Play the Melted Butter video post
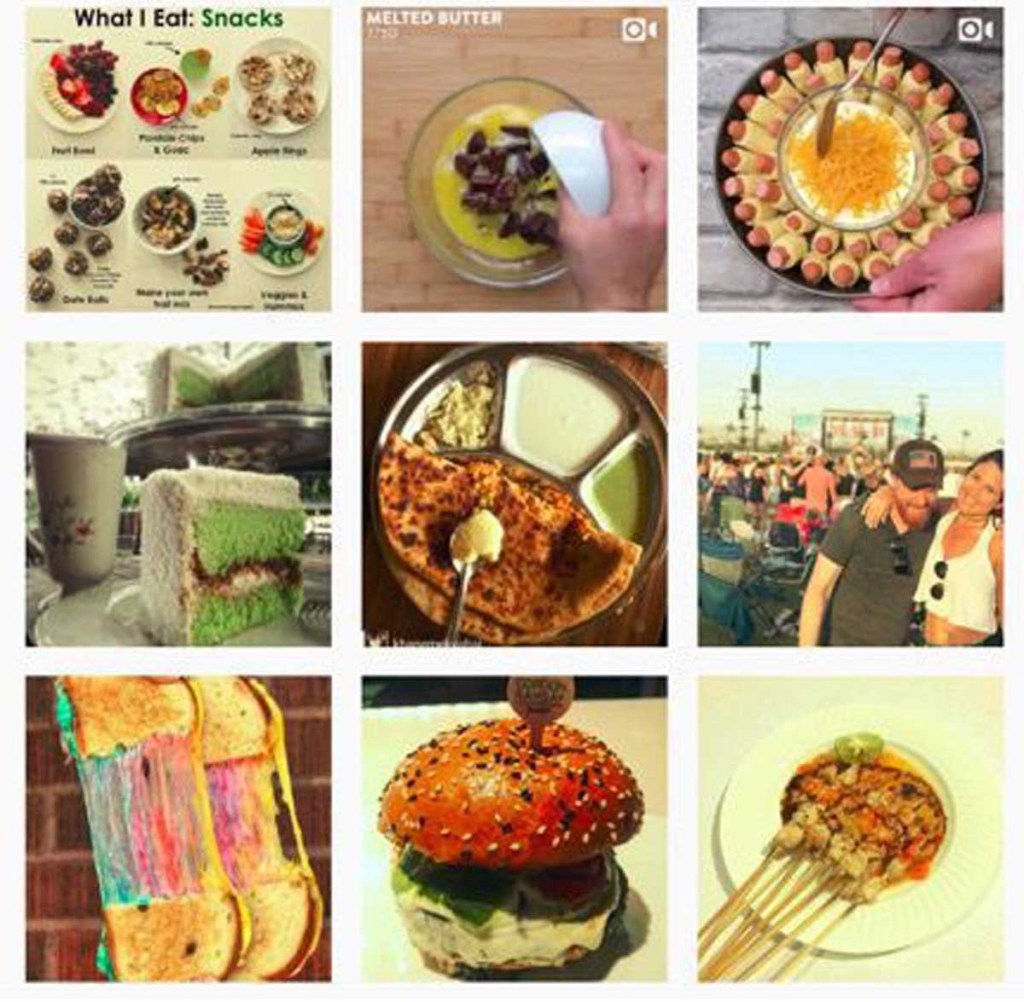 click(x=514, y=160)
